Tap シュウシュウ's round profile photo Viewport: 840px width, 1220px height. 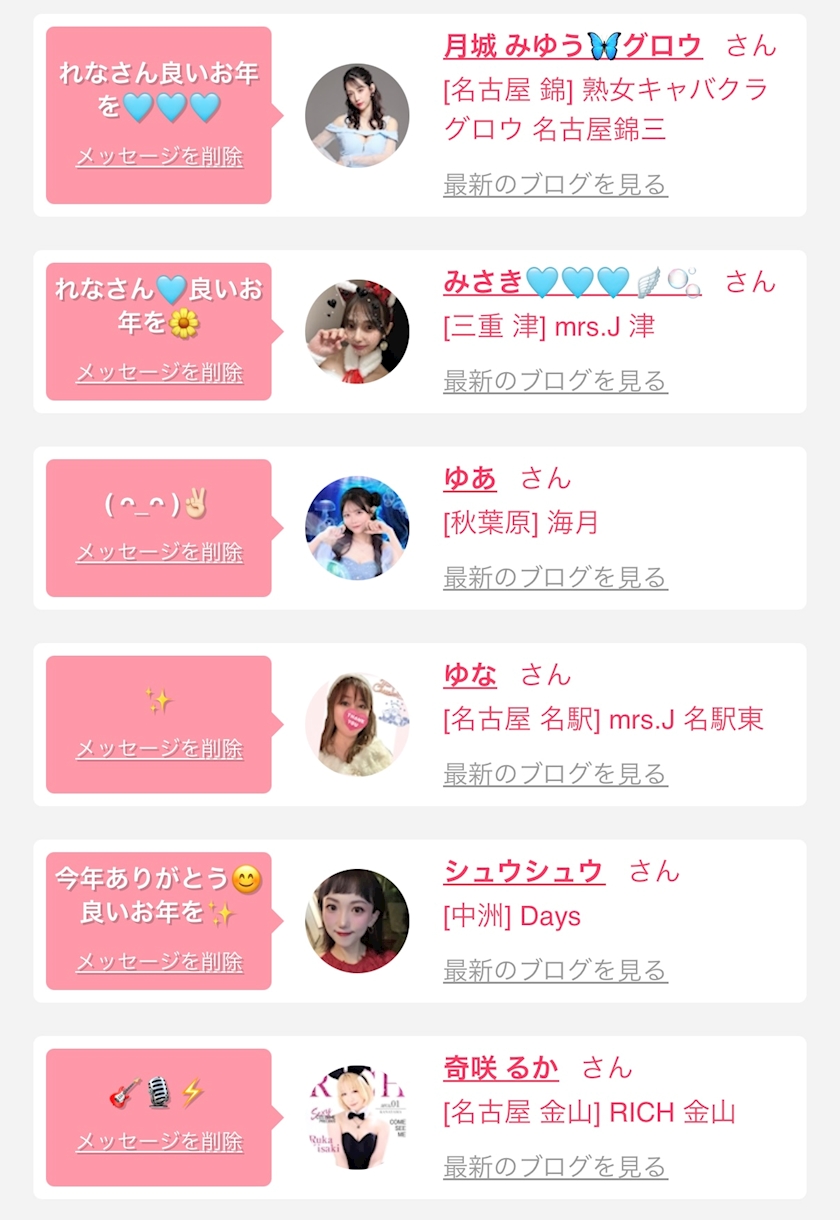click(357, 921)
